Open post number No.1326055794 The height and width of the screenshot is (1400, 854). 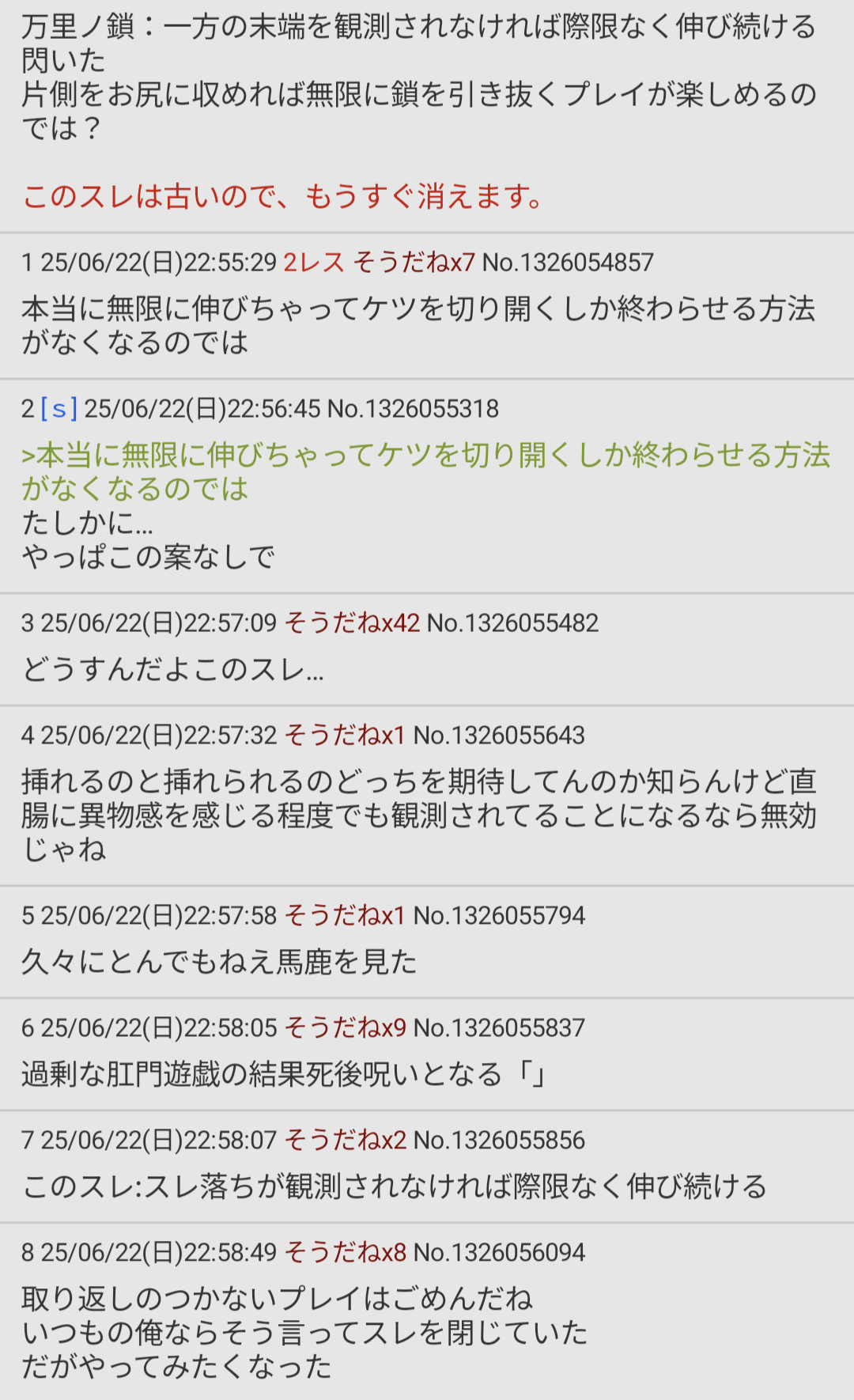click(499, 915)
